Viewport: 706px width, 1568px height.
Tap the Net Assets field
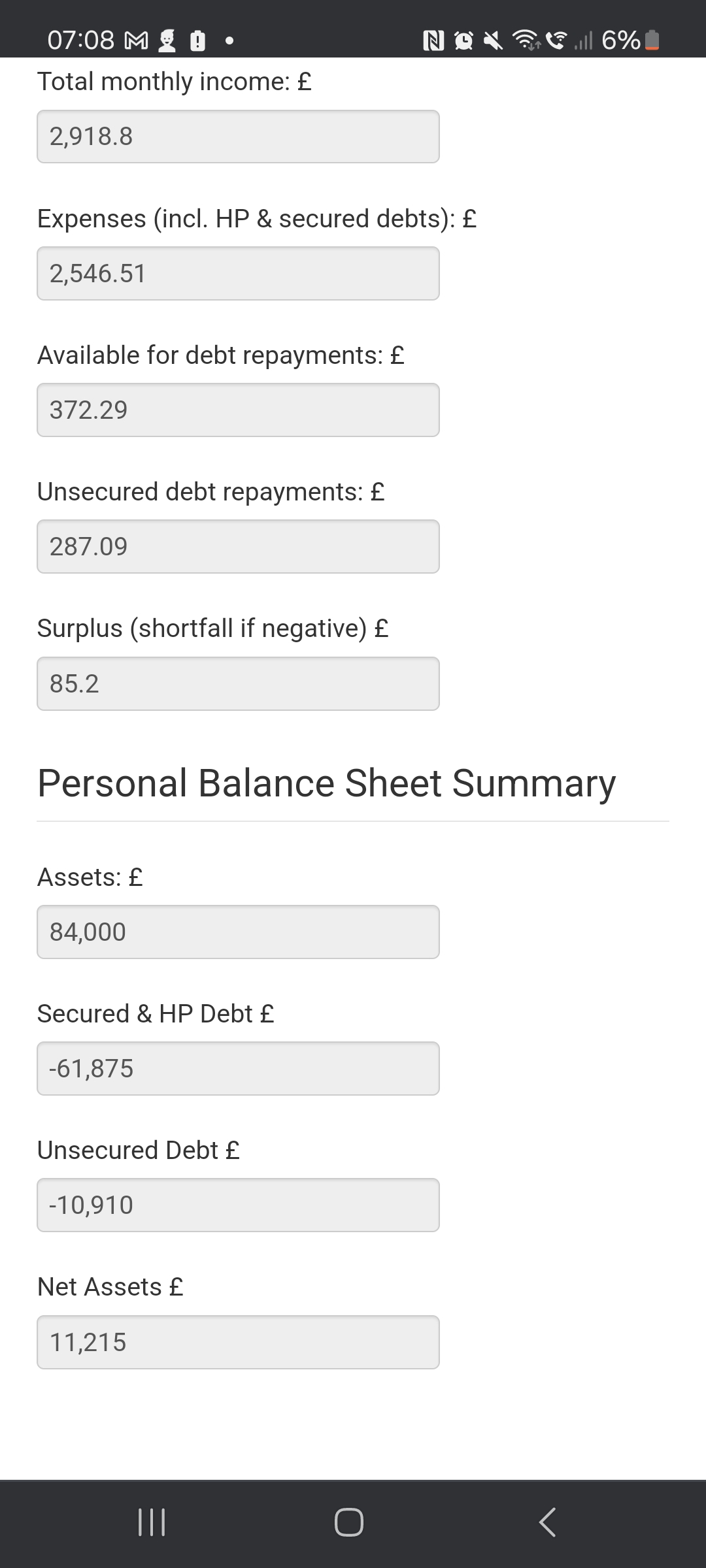click(238, 1342)
